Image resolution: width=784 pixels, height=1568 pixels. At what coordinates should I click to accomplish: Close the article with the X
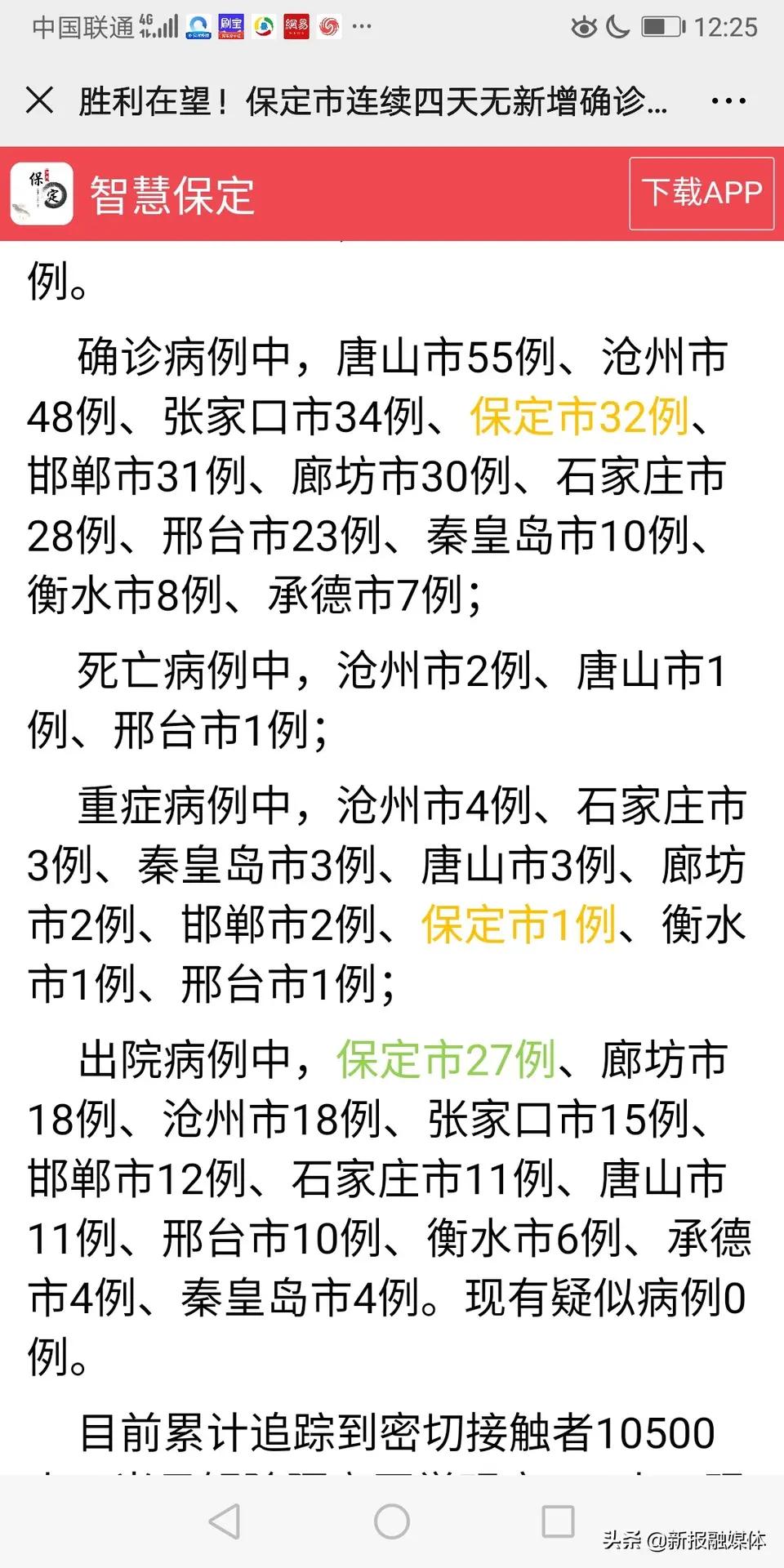point(39,100)
